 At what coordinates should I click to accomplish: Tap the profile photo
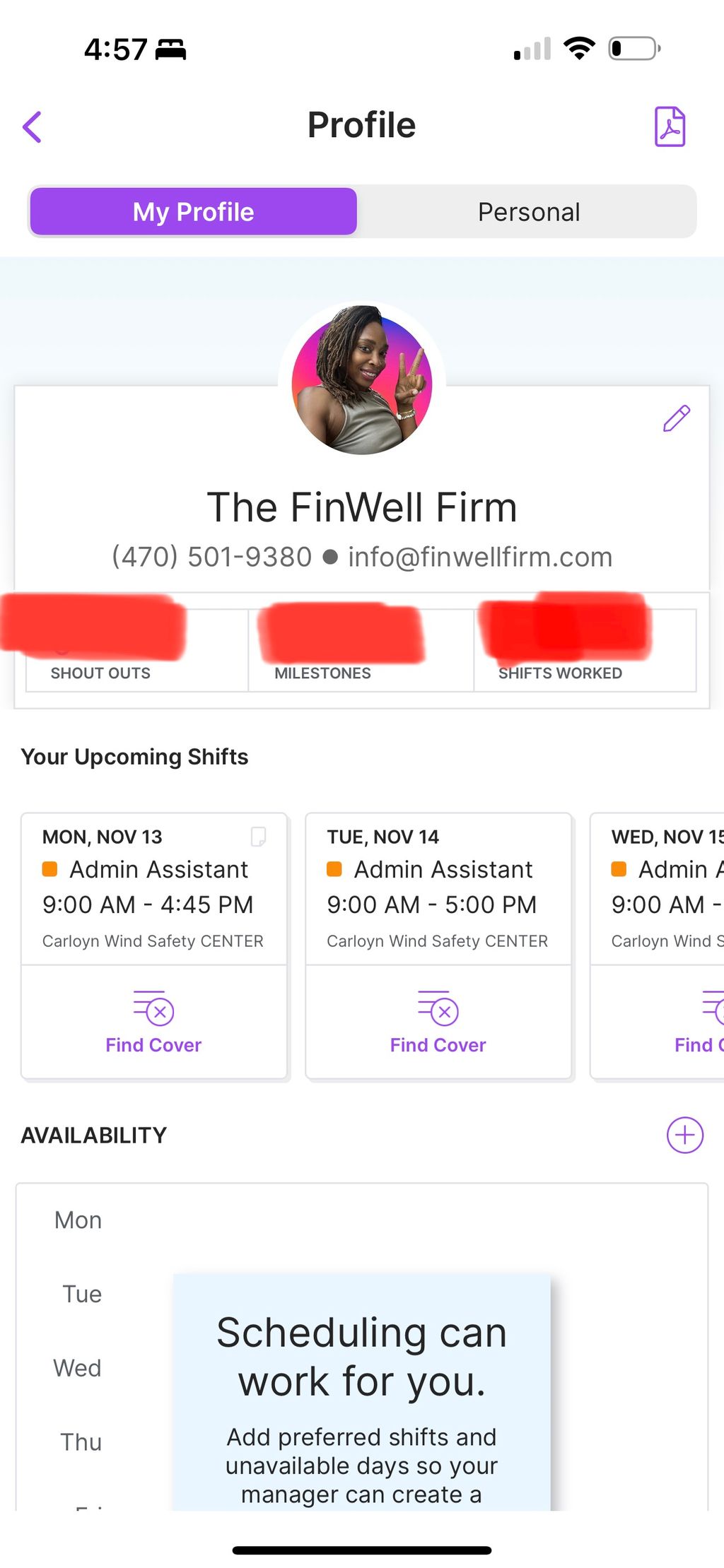tap(362, 381)
